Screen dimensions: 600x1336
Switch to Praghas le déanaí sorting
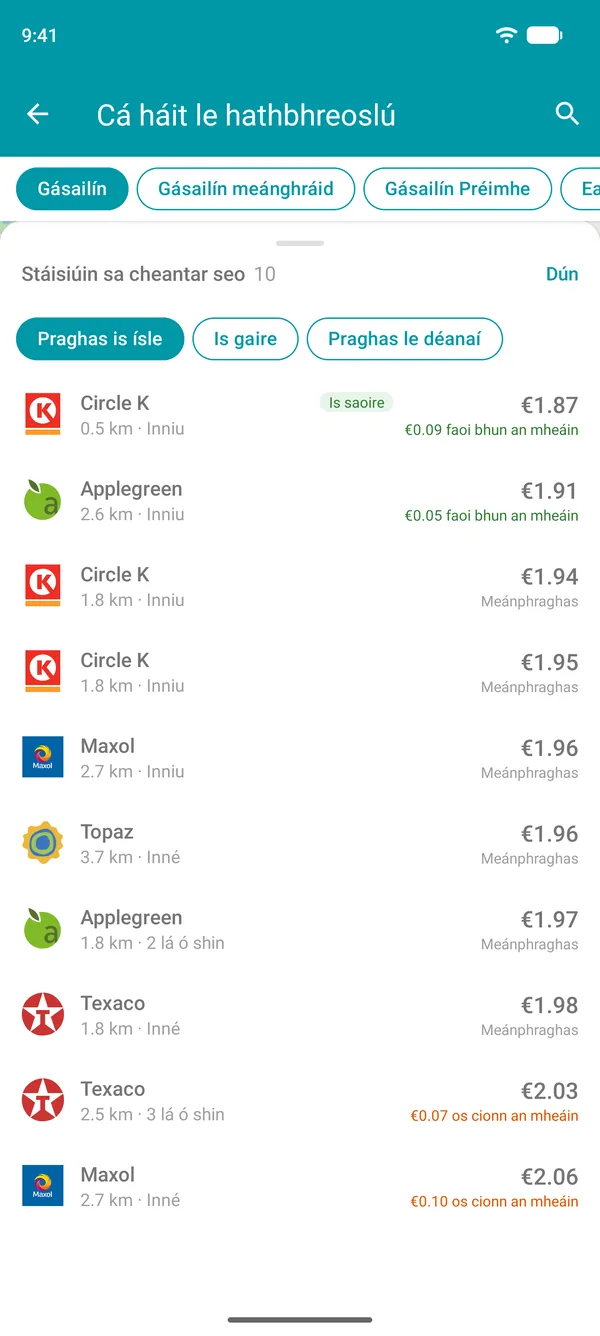click(404, 339)
